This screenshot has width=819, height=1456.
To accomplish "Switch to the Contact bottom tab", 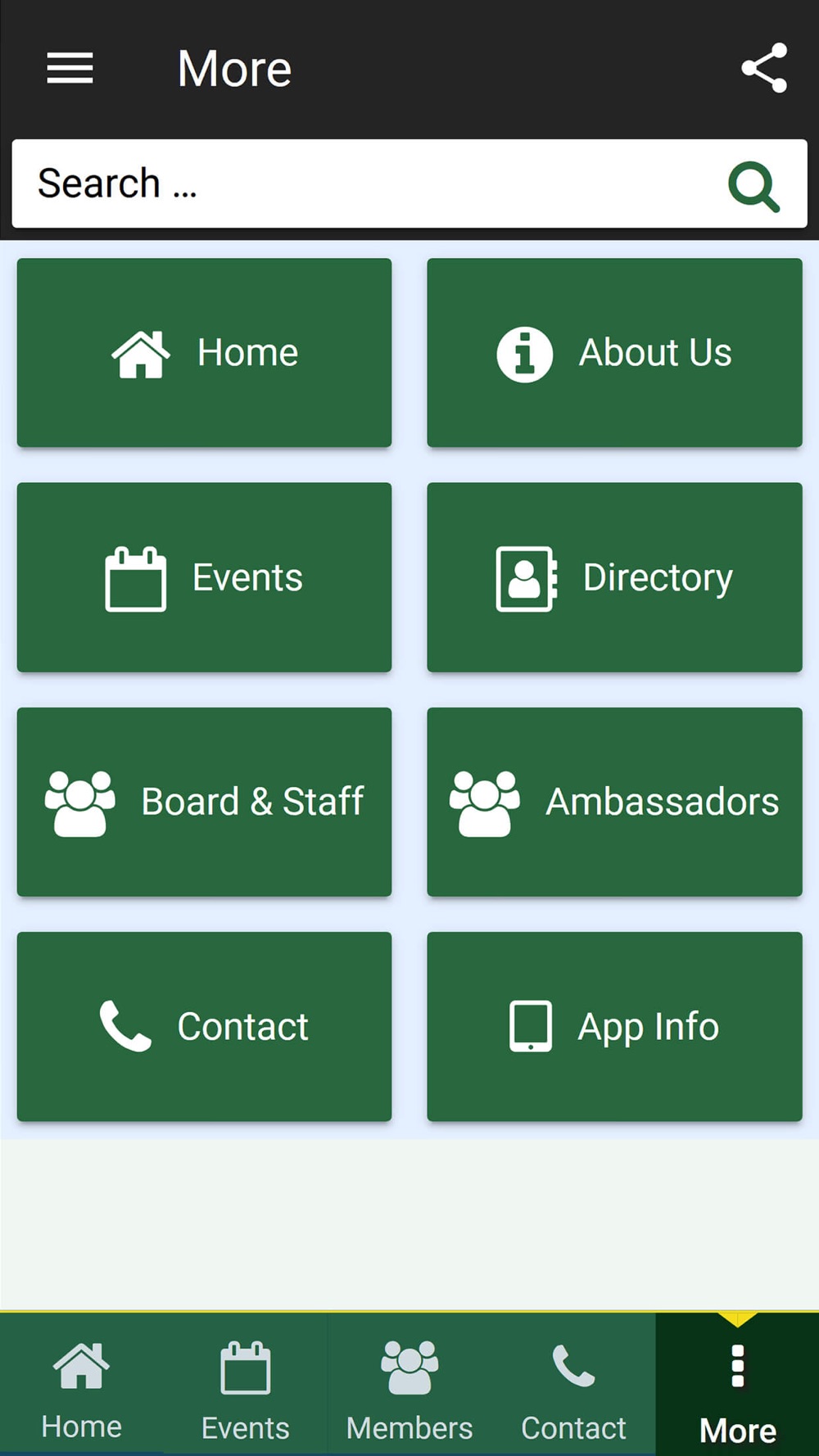I will coord(573,1386).
